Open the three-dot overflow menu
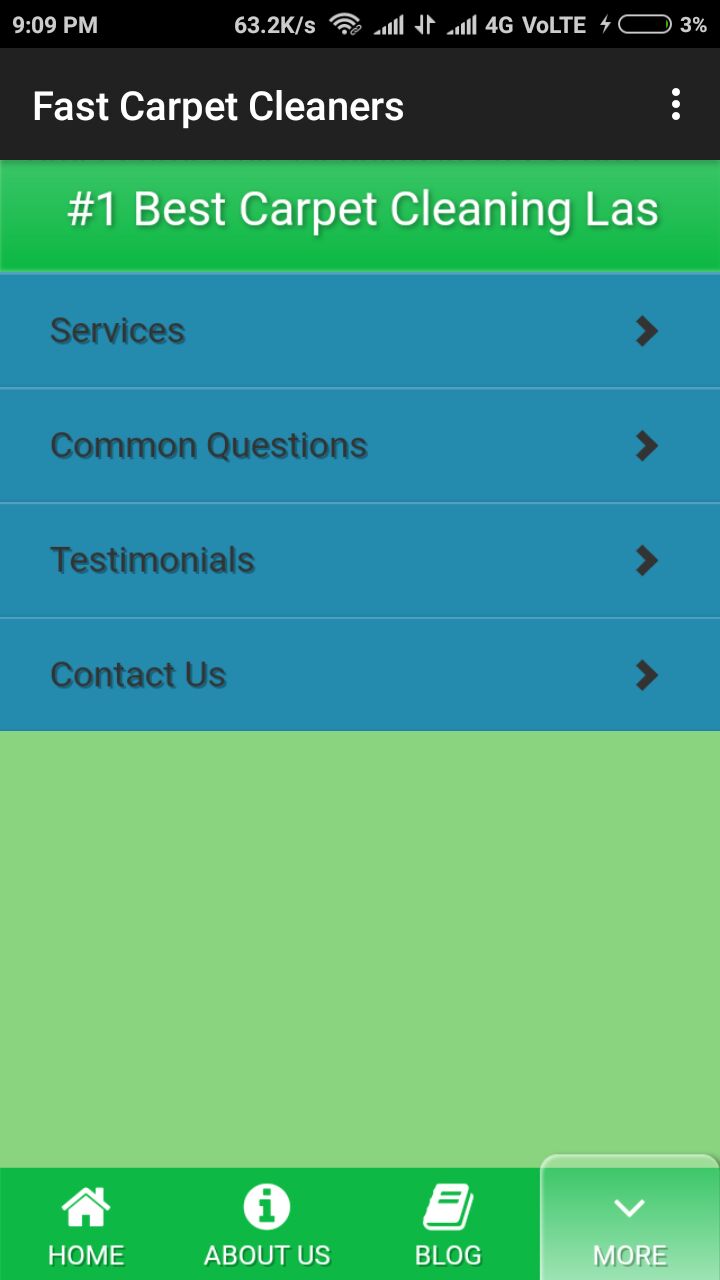The height and width of the screenshot is (1280, 720). point(676,105)
